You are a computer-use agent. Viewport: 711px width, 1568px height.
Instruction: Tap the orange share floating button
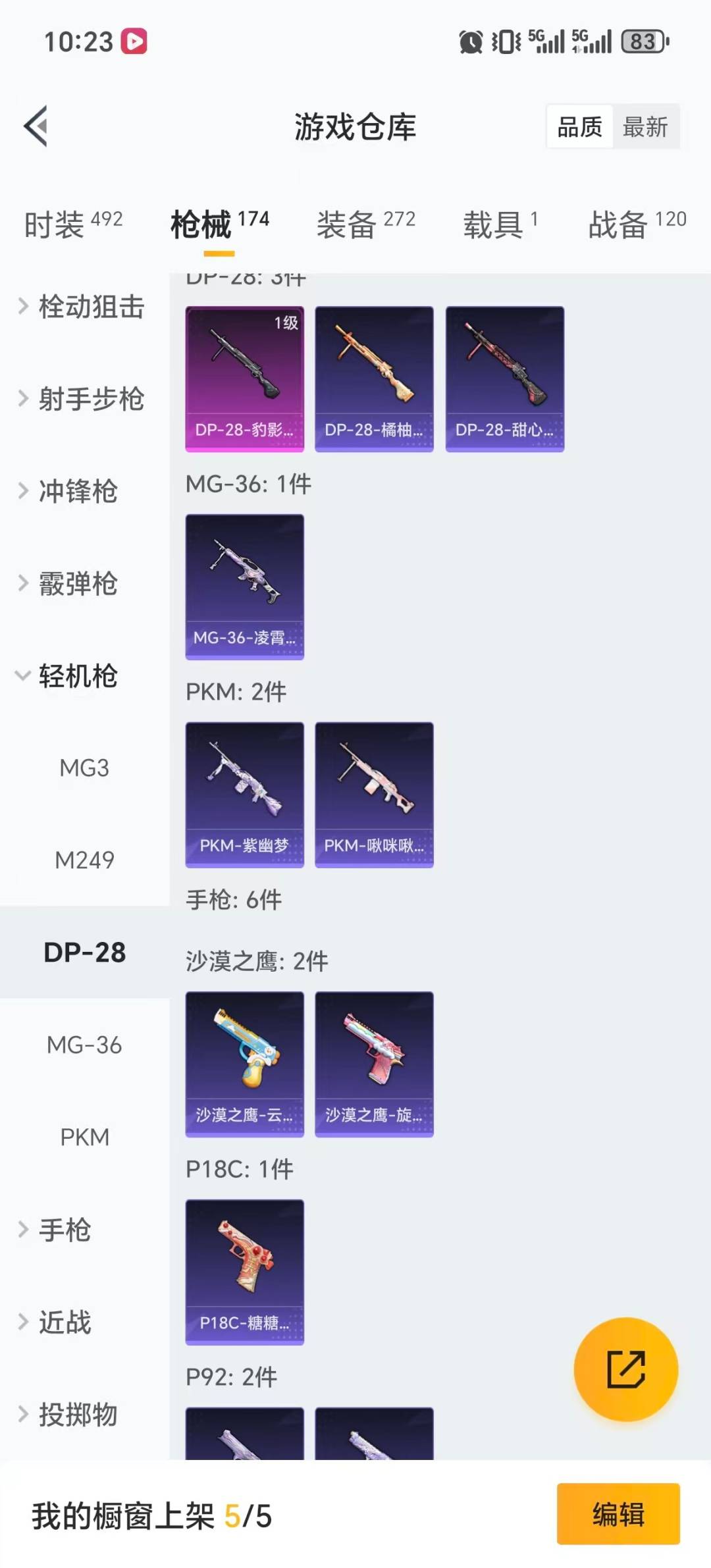pyautogui.click(x=625, y=1369)
